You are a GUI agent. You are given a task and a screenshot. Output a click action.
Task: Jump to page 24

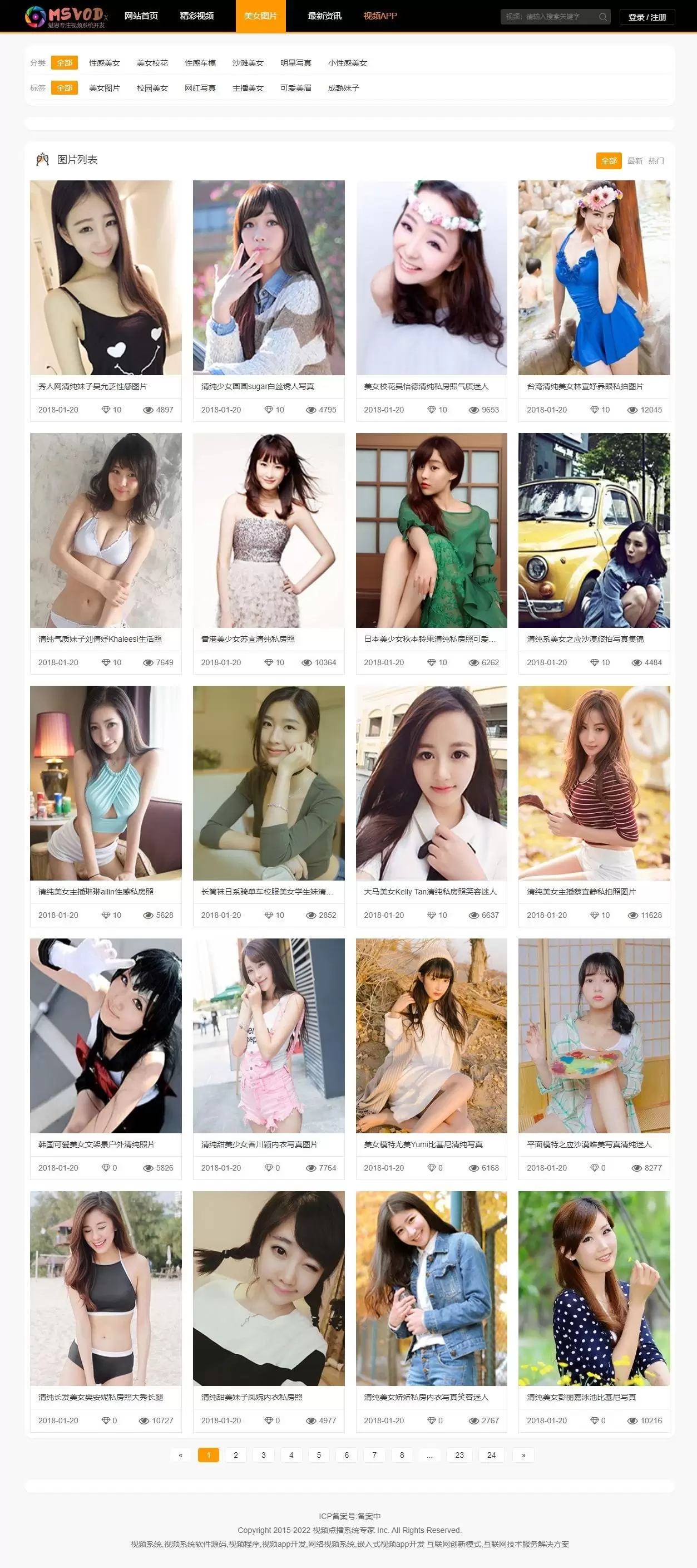(491, 1455)
